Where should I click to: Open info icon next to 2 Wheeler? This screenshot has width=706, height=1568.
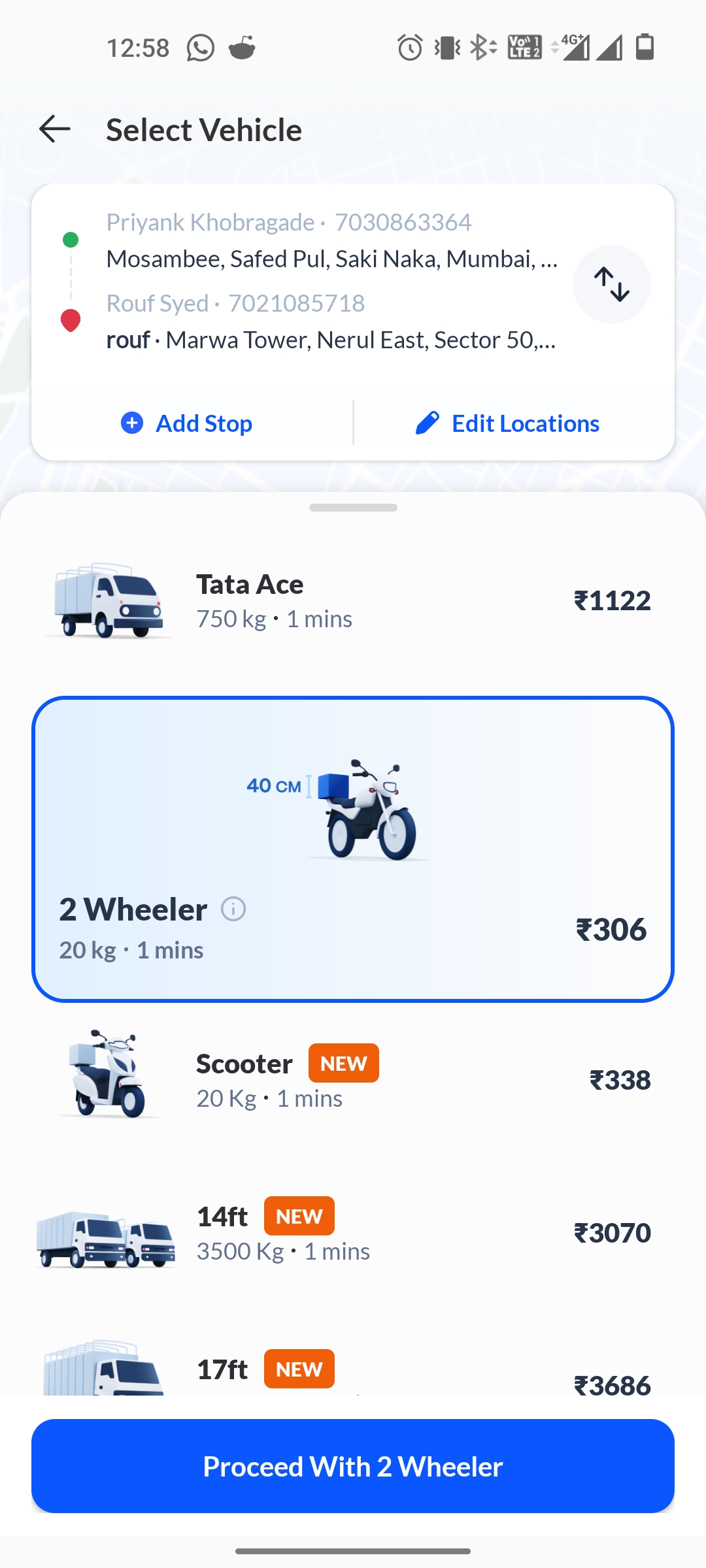coord(233,909)
